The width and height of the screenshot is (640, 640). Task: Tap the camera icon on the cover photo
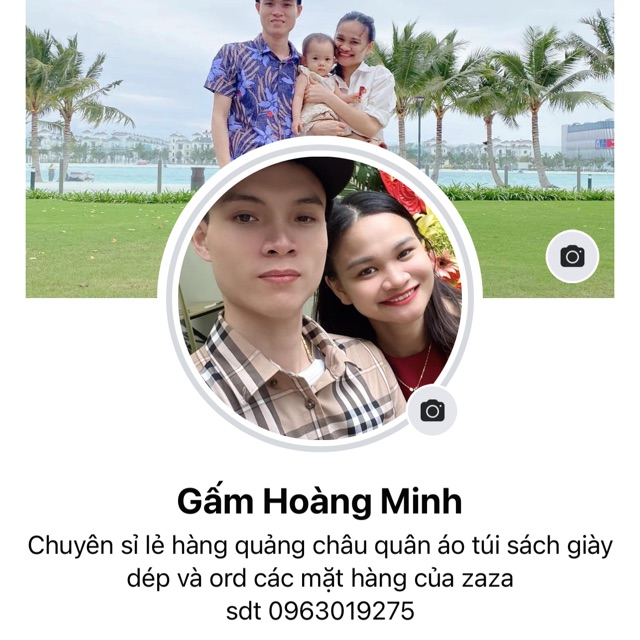[x=572, y=257]
